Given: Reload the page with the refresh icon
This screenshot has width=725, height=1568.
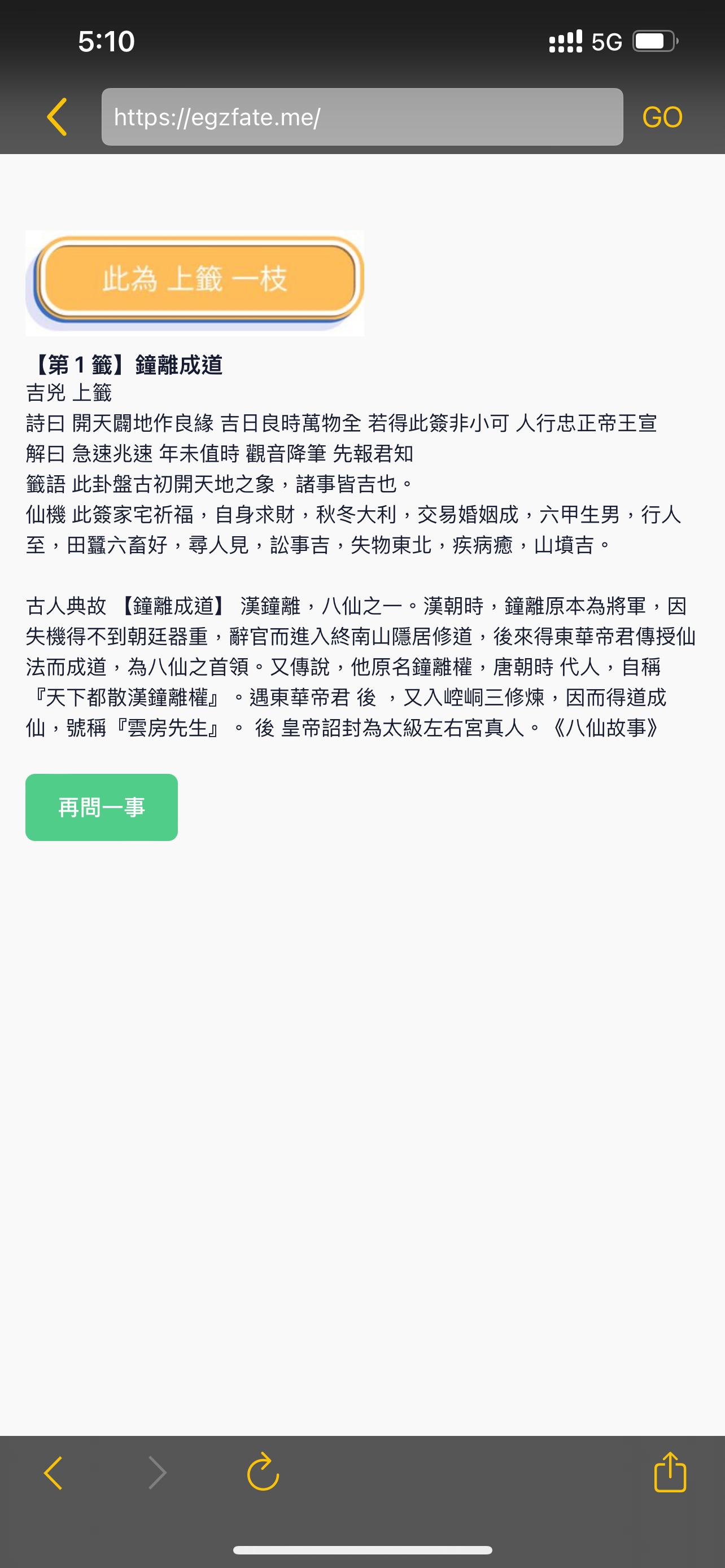Looking at the screenshot, I should 263,1472.
